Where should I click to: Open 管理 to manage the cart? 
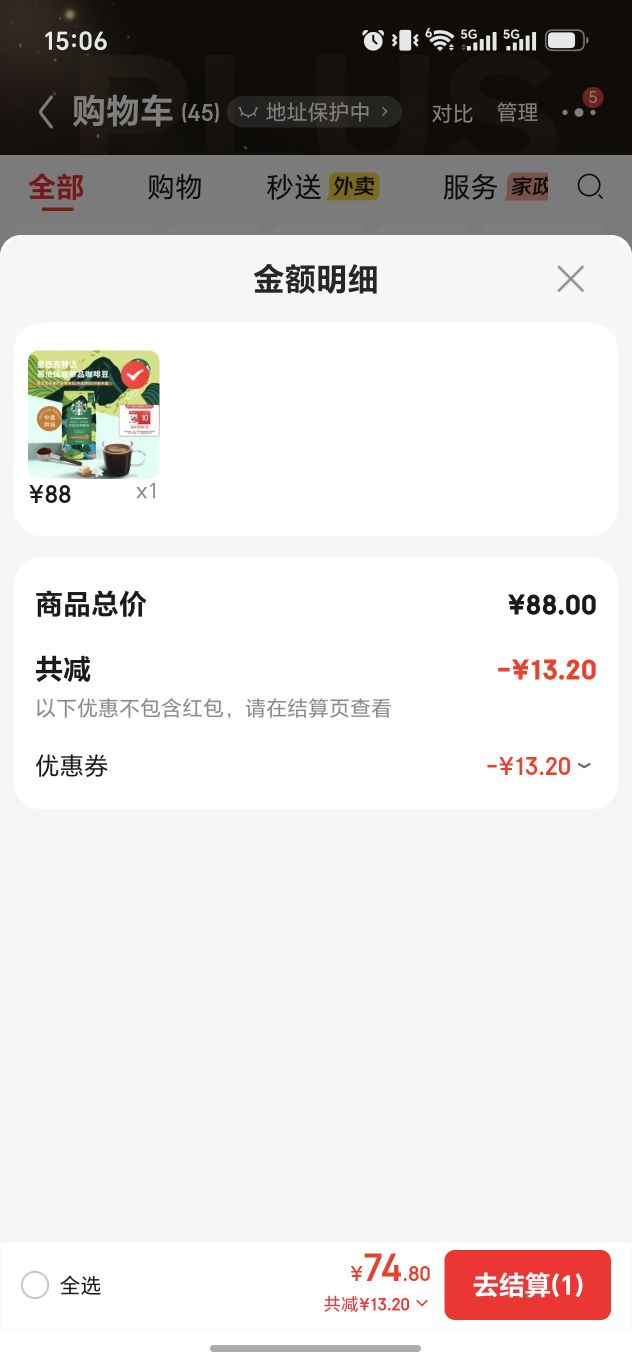pos(518,113)
